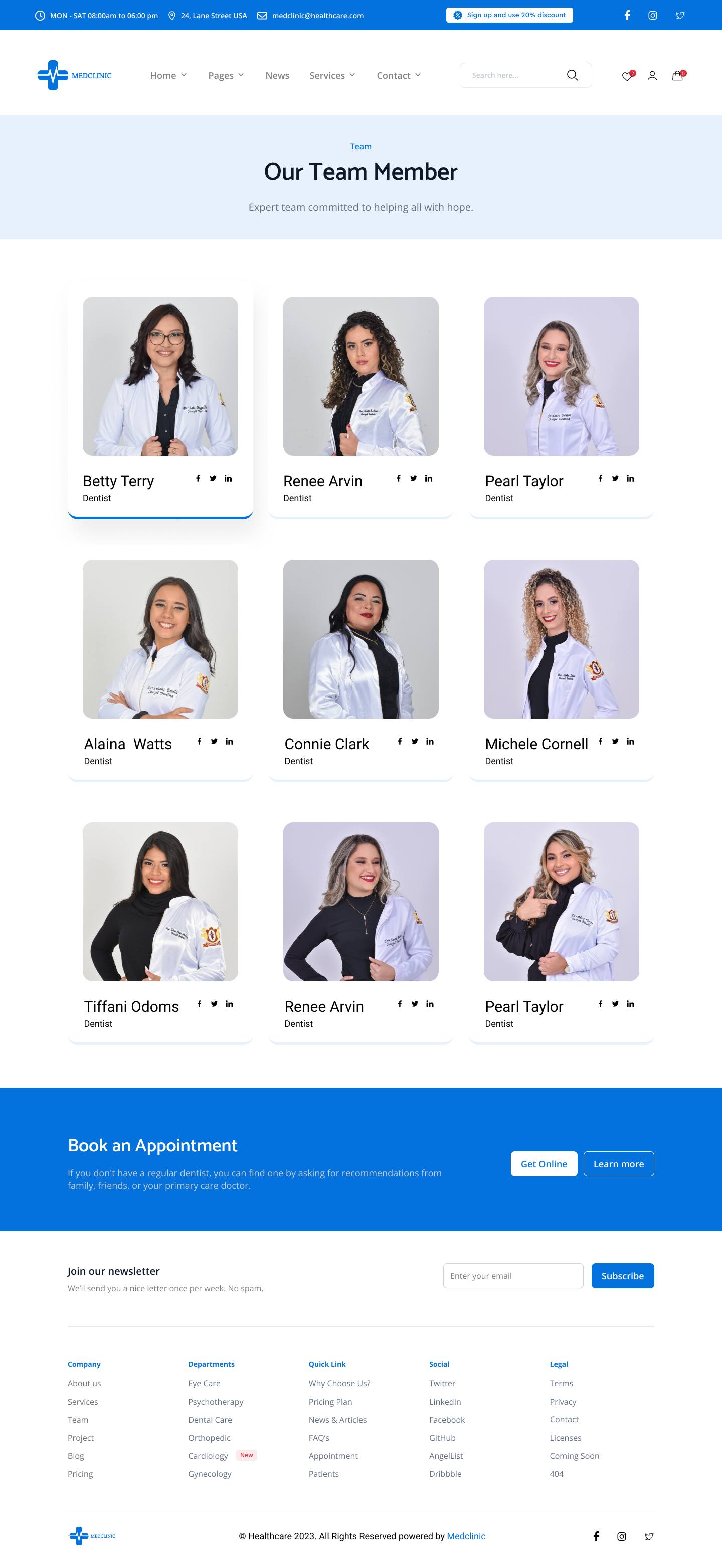Viewport: 722px width, 1568px height.
Task: Open the wishlist heart icon
Action: click(x=627, y=76)
